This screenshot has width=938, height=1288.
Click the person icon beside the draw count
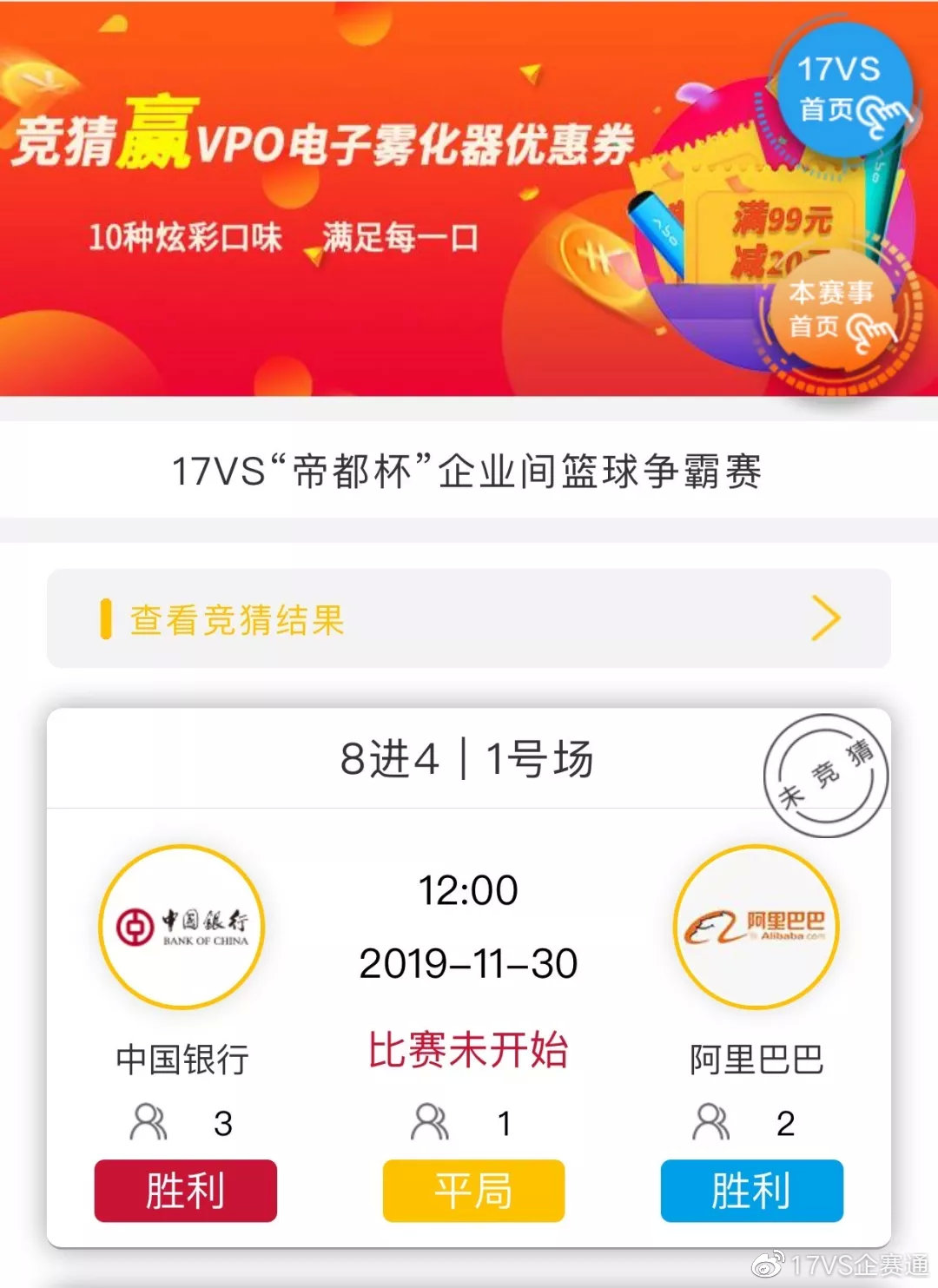pos(431,1121)
